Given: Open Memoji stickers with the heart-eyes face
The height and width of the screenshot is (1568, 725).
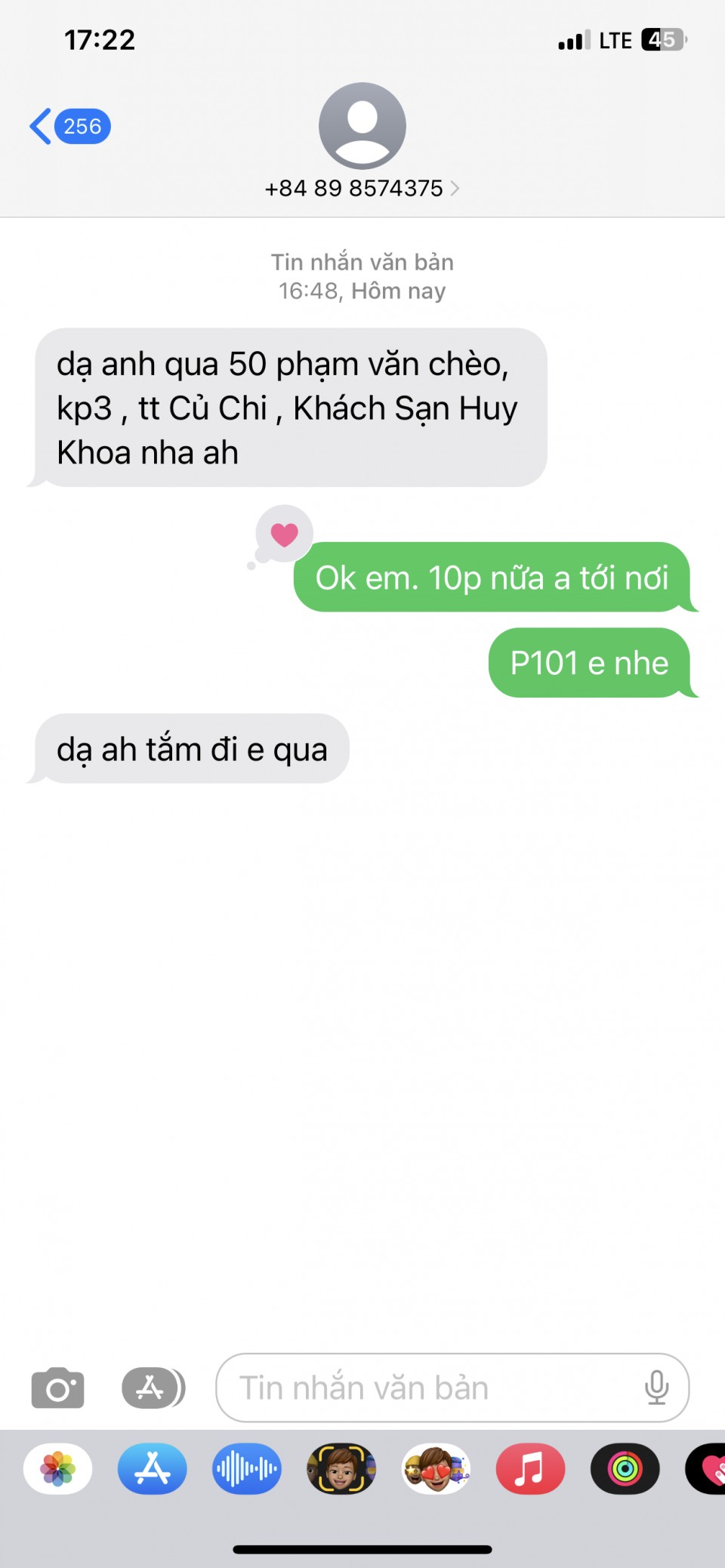Looking at the screenshot, I should 436,1469.
